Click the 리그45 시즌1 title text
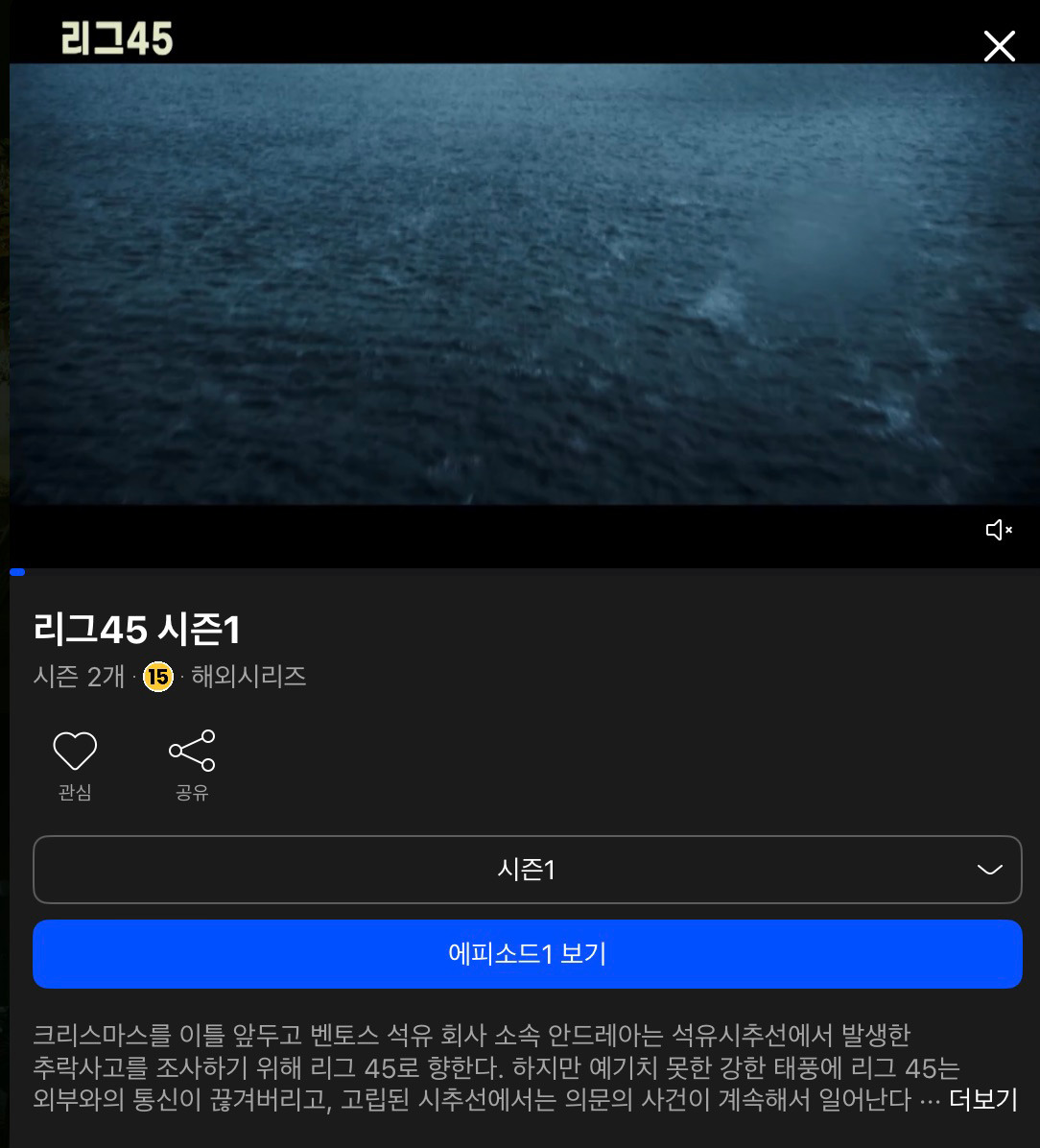Viewport: 1040px width, 1148px height. point(135,630)
